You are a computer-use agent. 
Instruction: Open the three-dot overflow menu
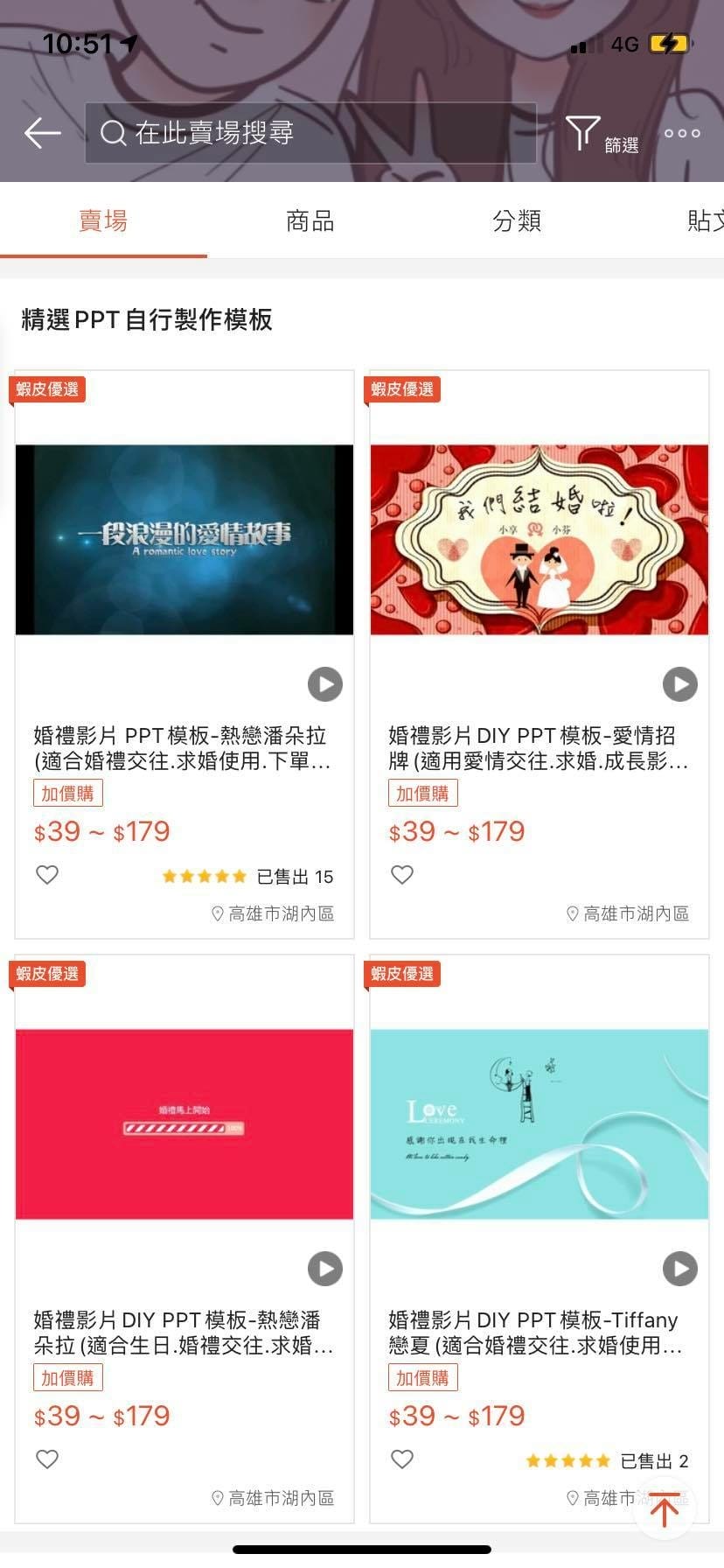pos(680,133)
